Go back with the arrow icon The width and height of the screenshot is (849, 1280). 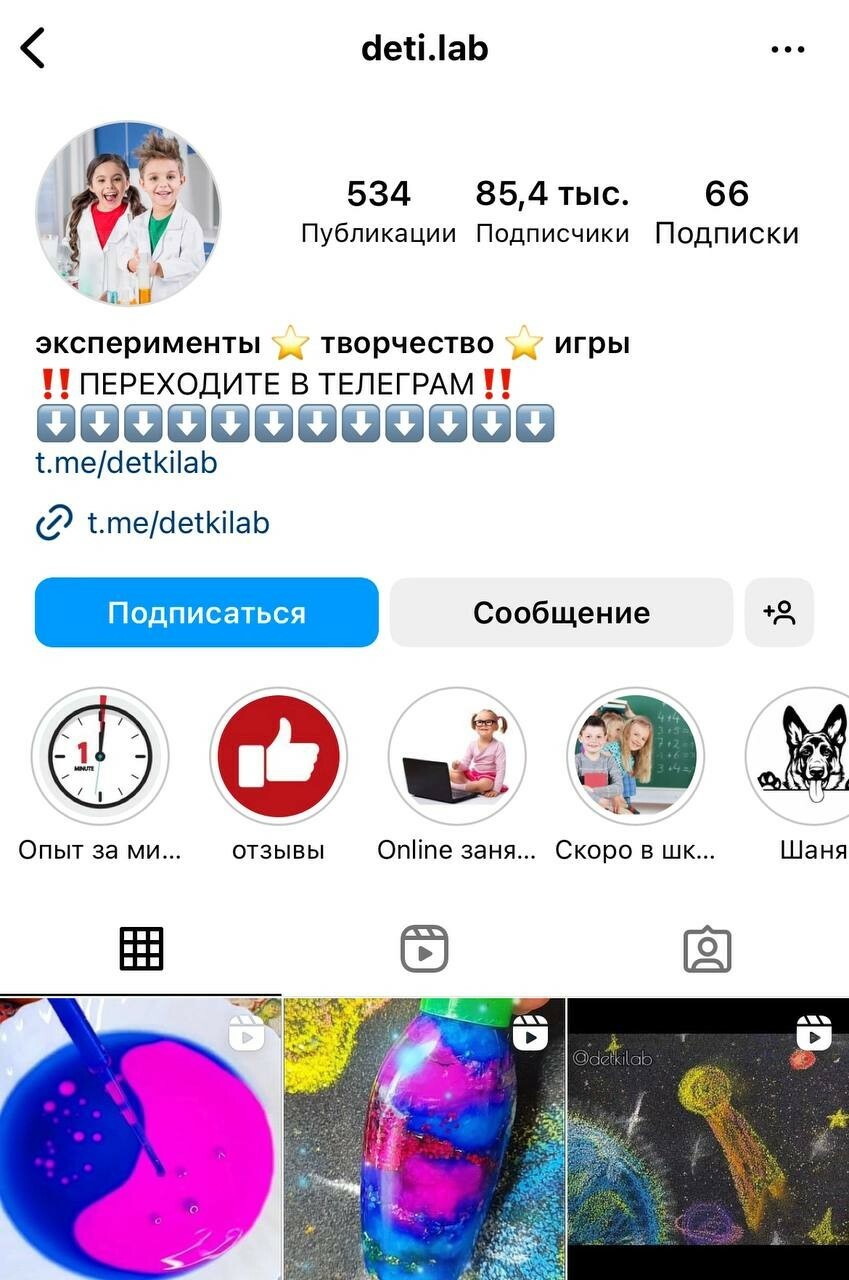point(33,49)
